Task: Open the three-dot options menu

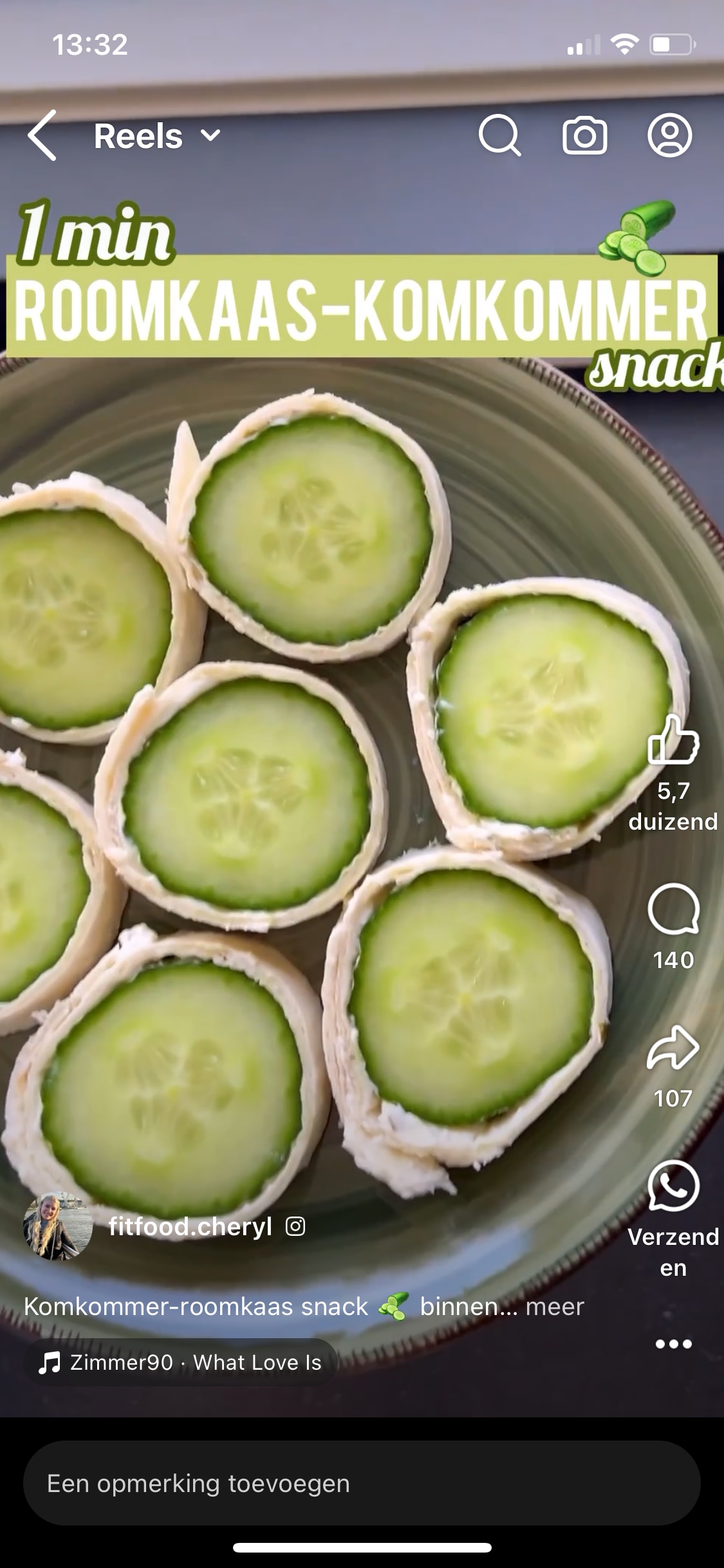Action: pos(673,1344)
